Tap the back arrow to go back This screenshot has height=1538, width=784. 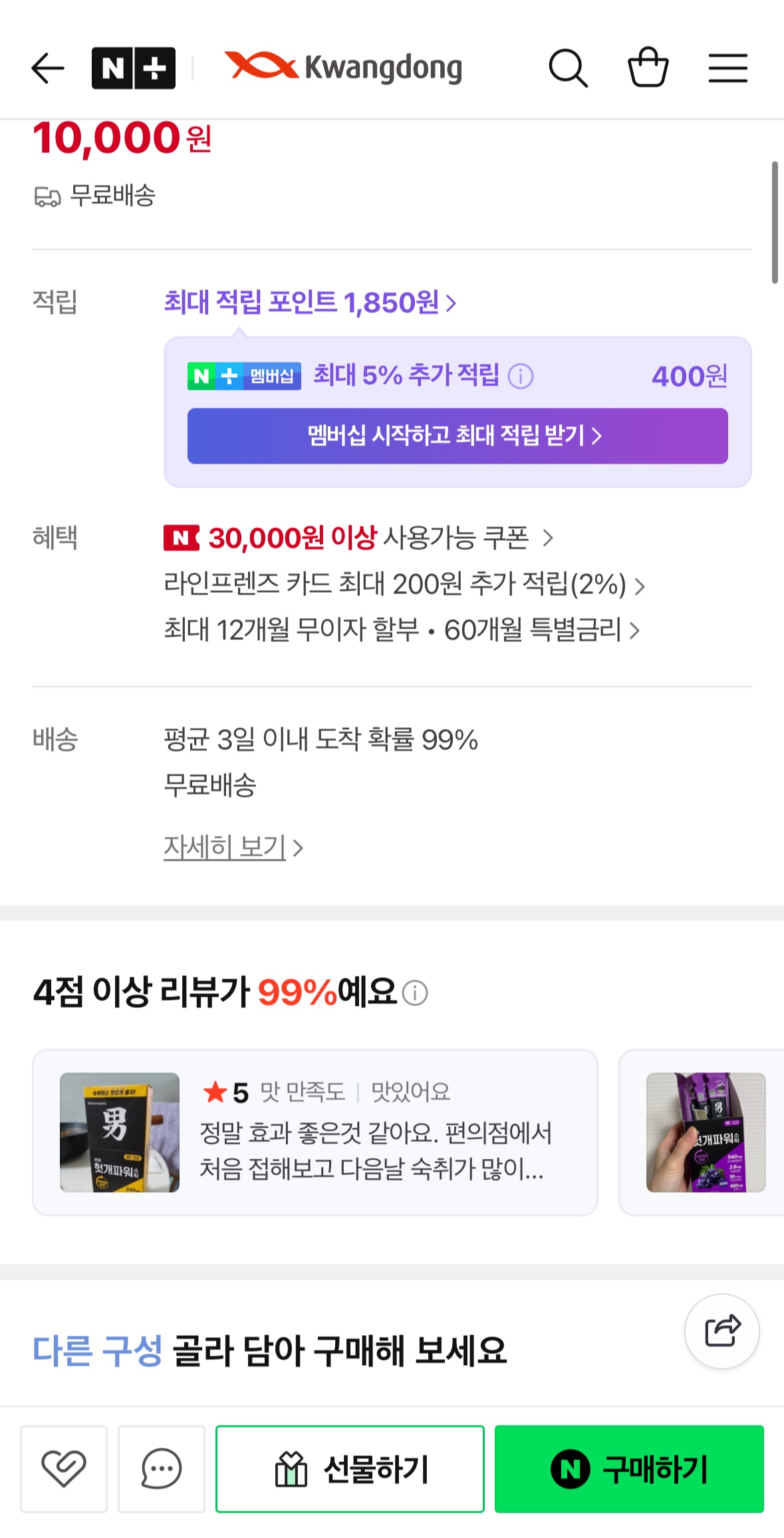click(x=48, y=66)
